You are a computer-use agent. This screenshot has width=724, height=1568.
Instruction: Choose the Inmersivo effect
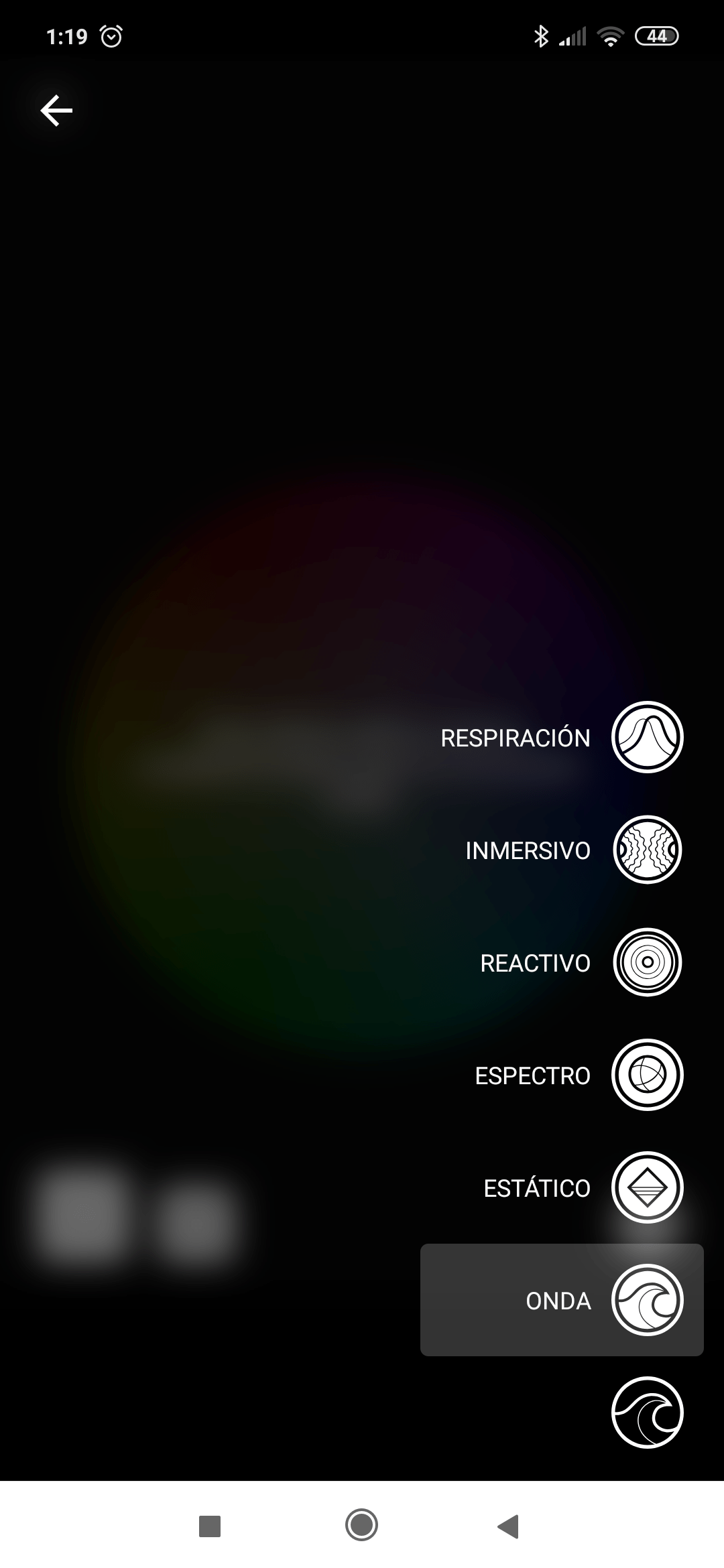(x=647, y=850)
